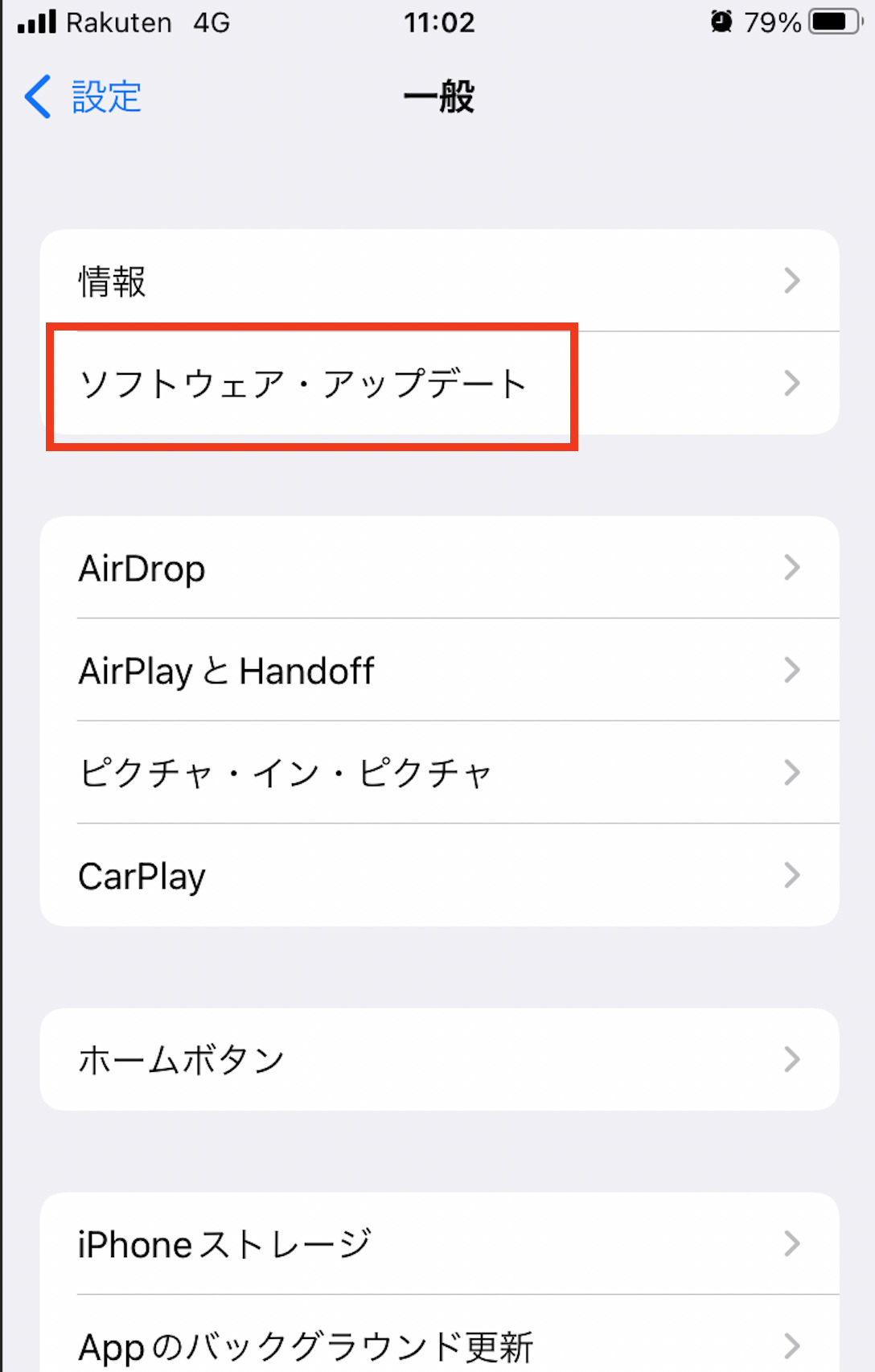Select AirPlay と Handoff
This screenshot has width=875, height=1372.
pos(439,670)
